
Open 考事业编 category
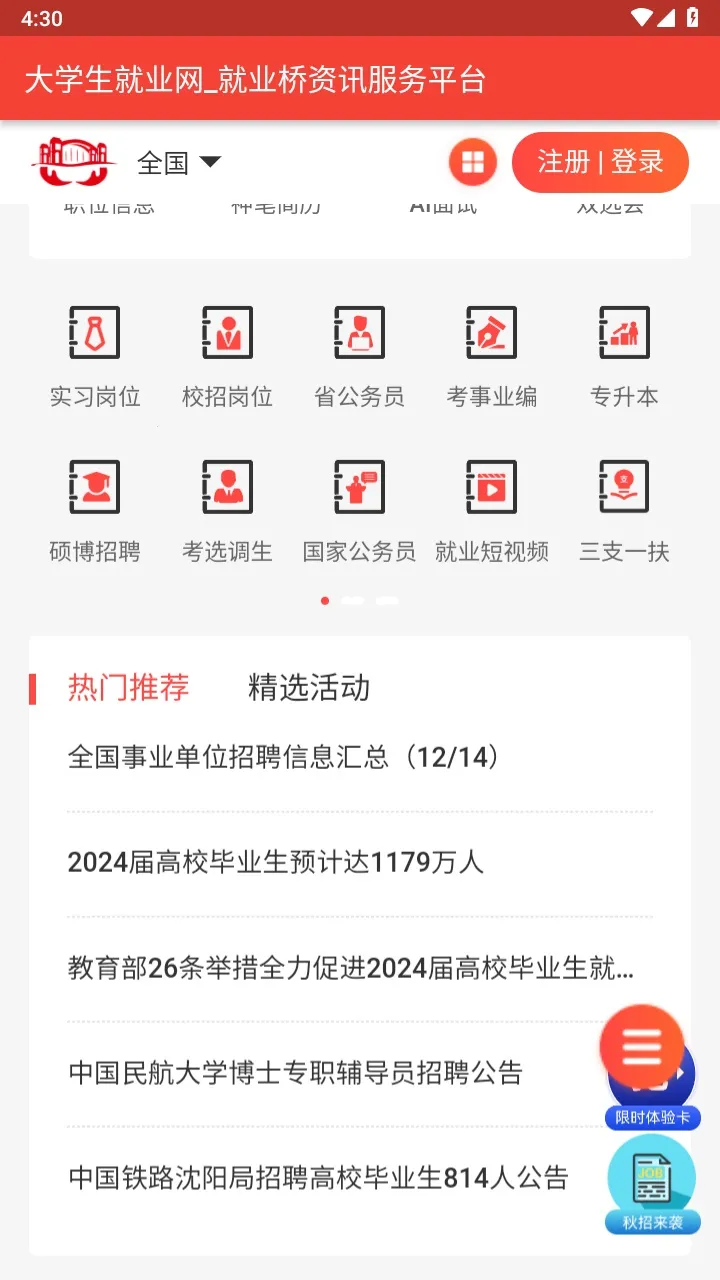(491, 357)
